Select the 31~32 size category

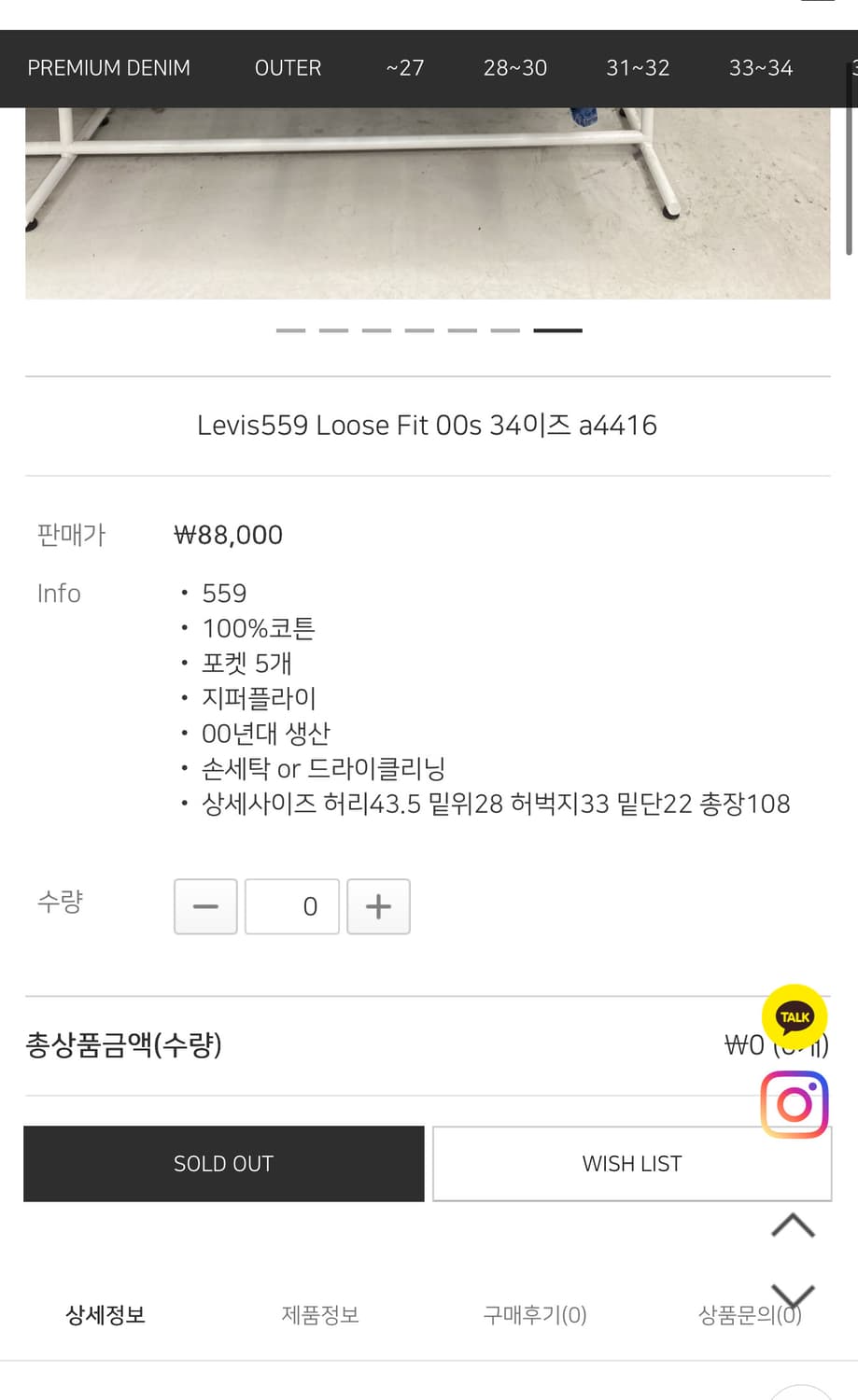(638, 68)
